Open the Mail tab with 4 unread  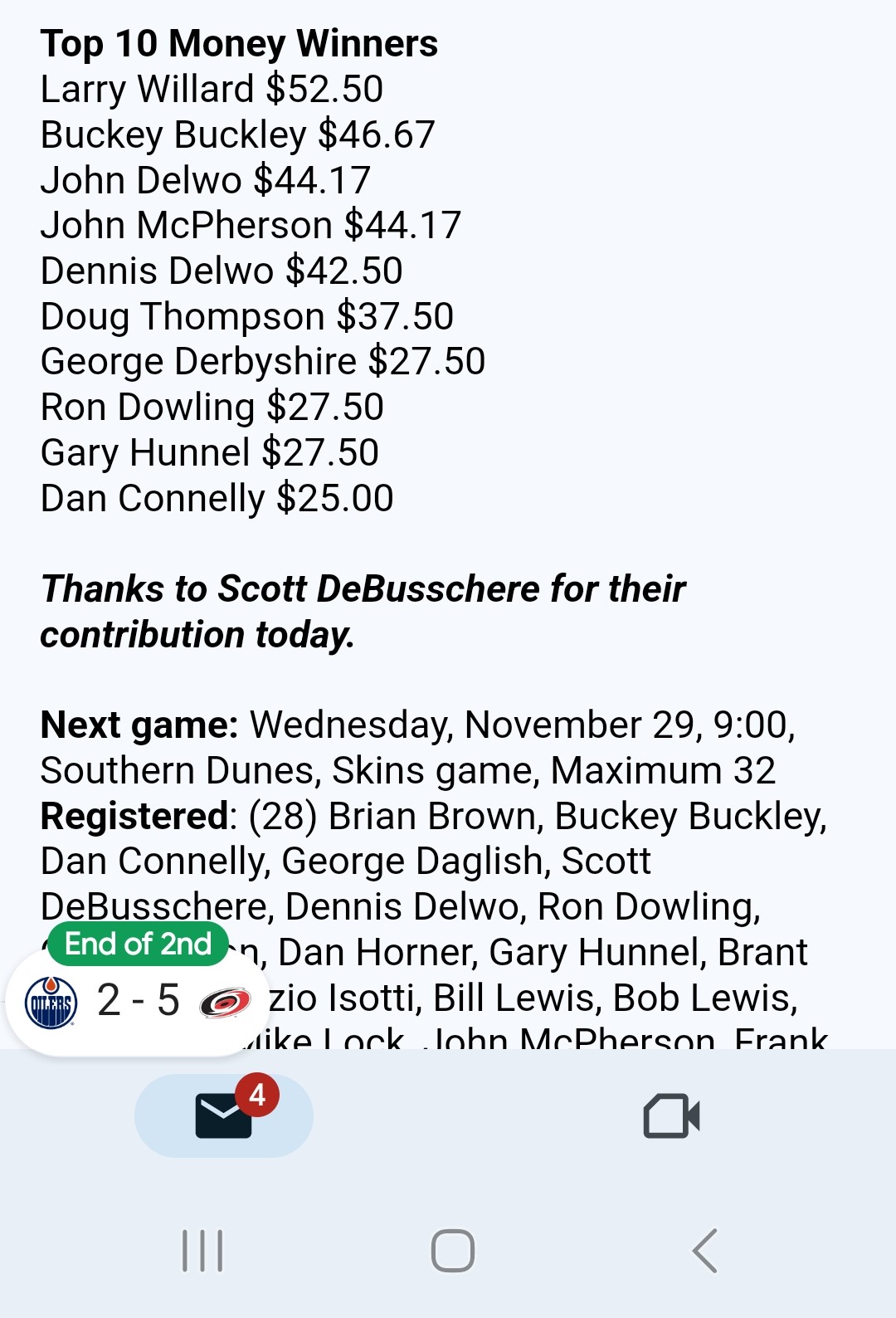click(x=223, y=1115)
